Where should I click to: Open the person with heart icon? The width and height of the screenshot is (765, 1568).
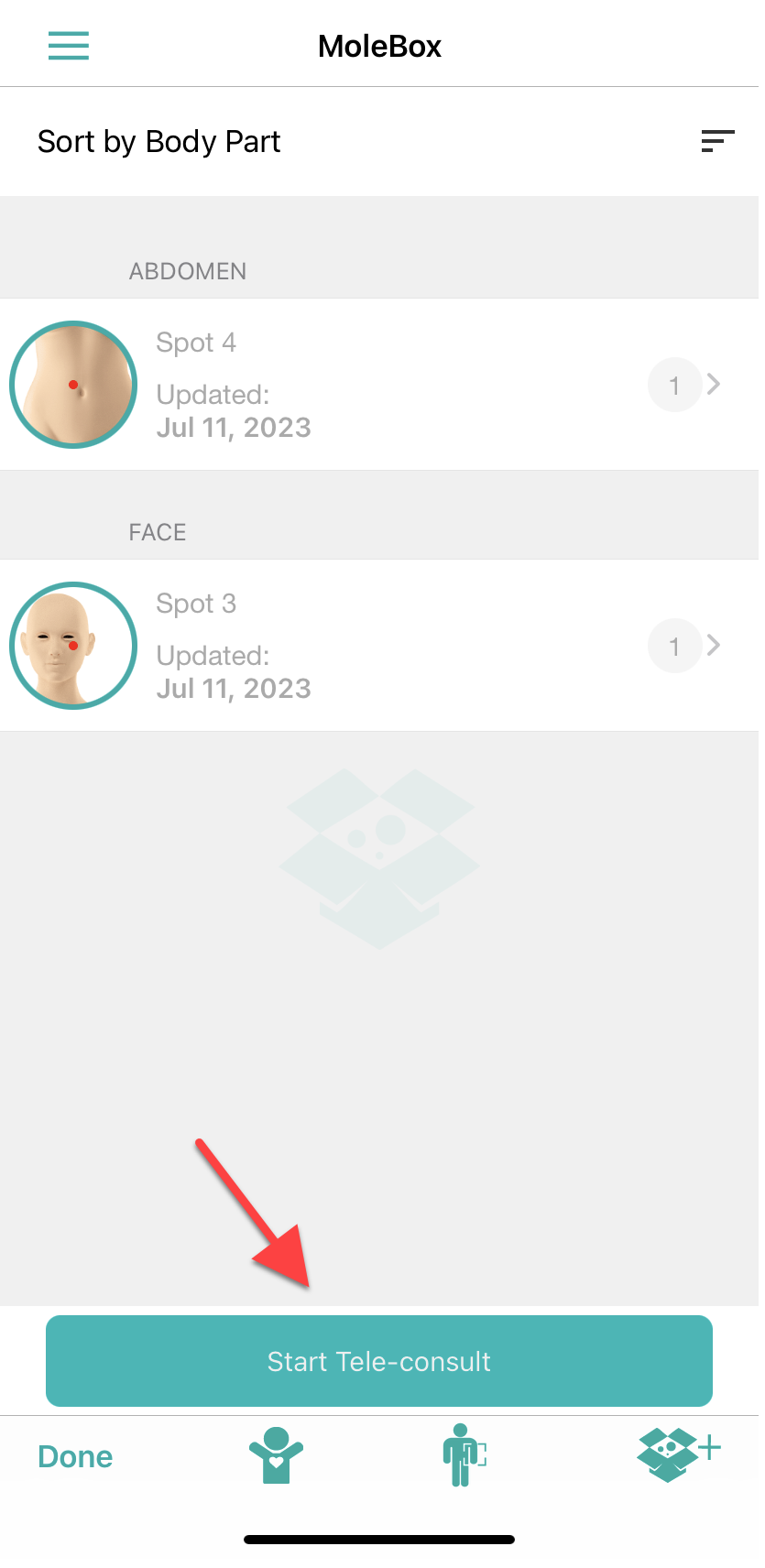(276, 1455)
